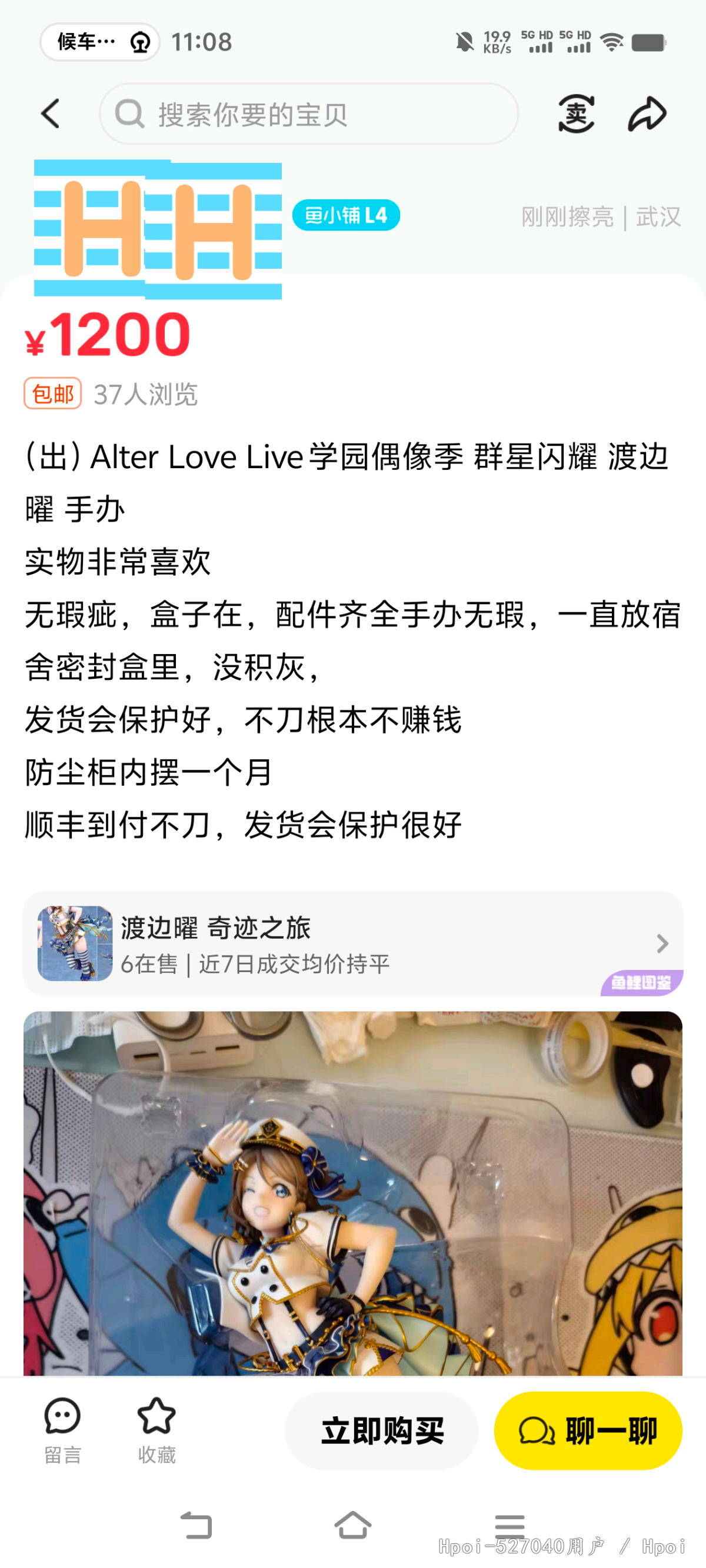Tap the 搜索你要的宝贝 search field
Screen dimensions: 706x1568
[309, 114]
